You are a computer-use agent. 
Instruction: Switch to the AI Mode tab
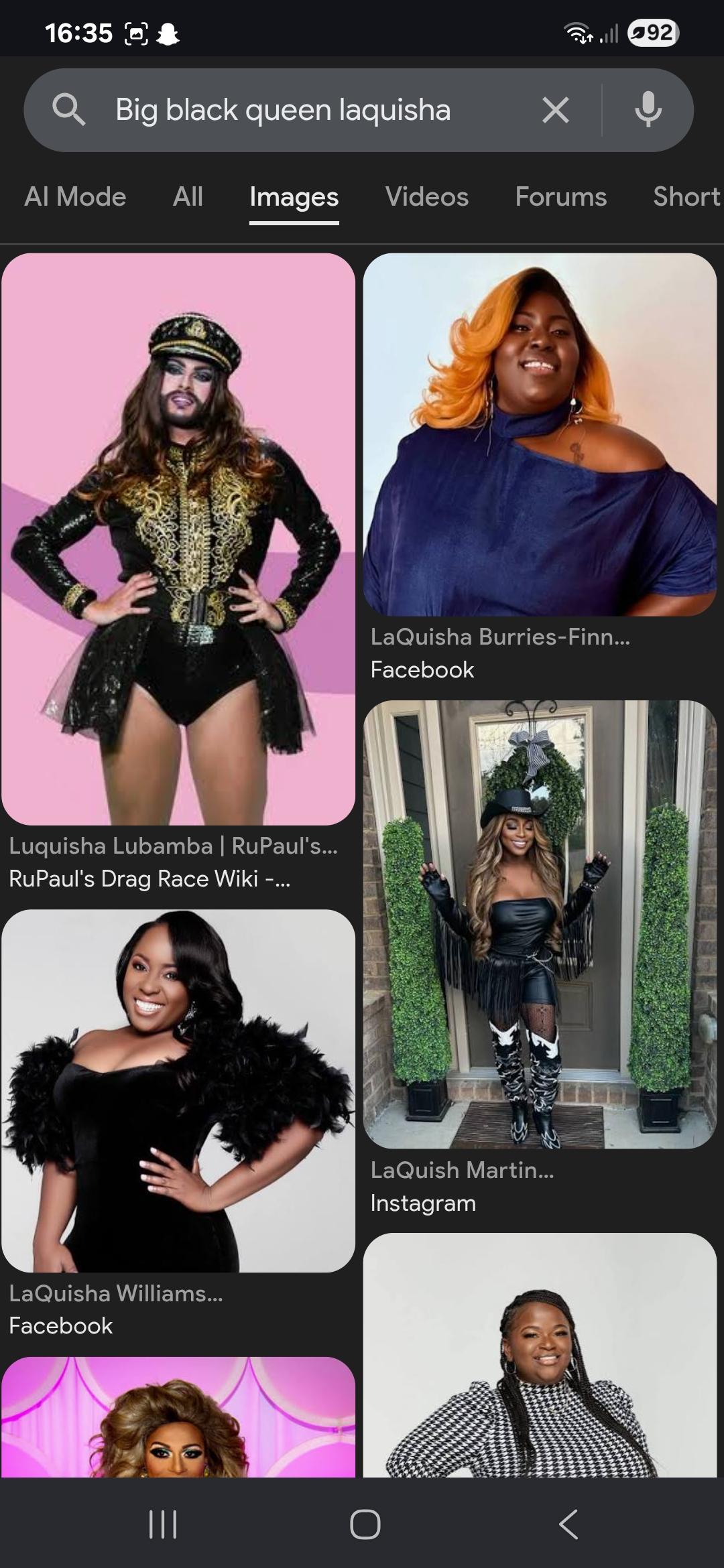click(75, 197)
